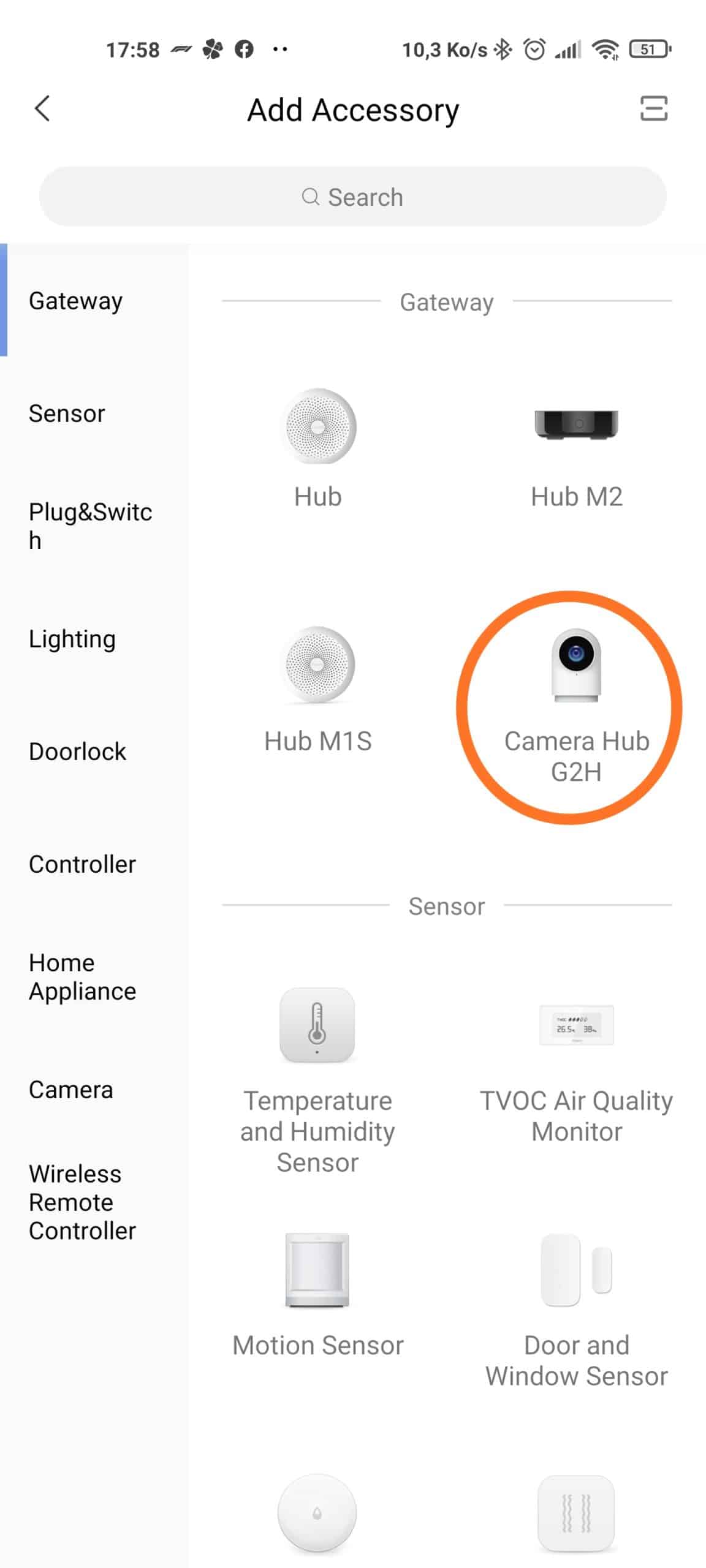The image size is (706, 1568).
Task: Select Hub M2
Action: click(x=576, y=448)
